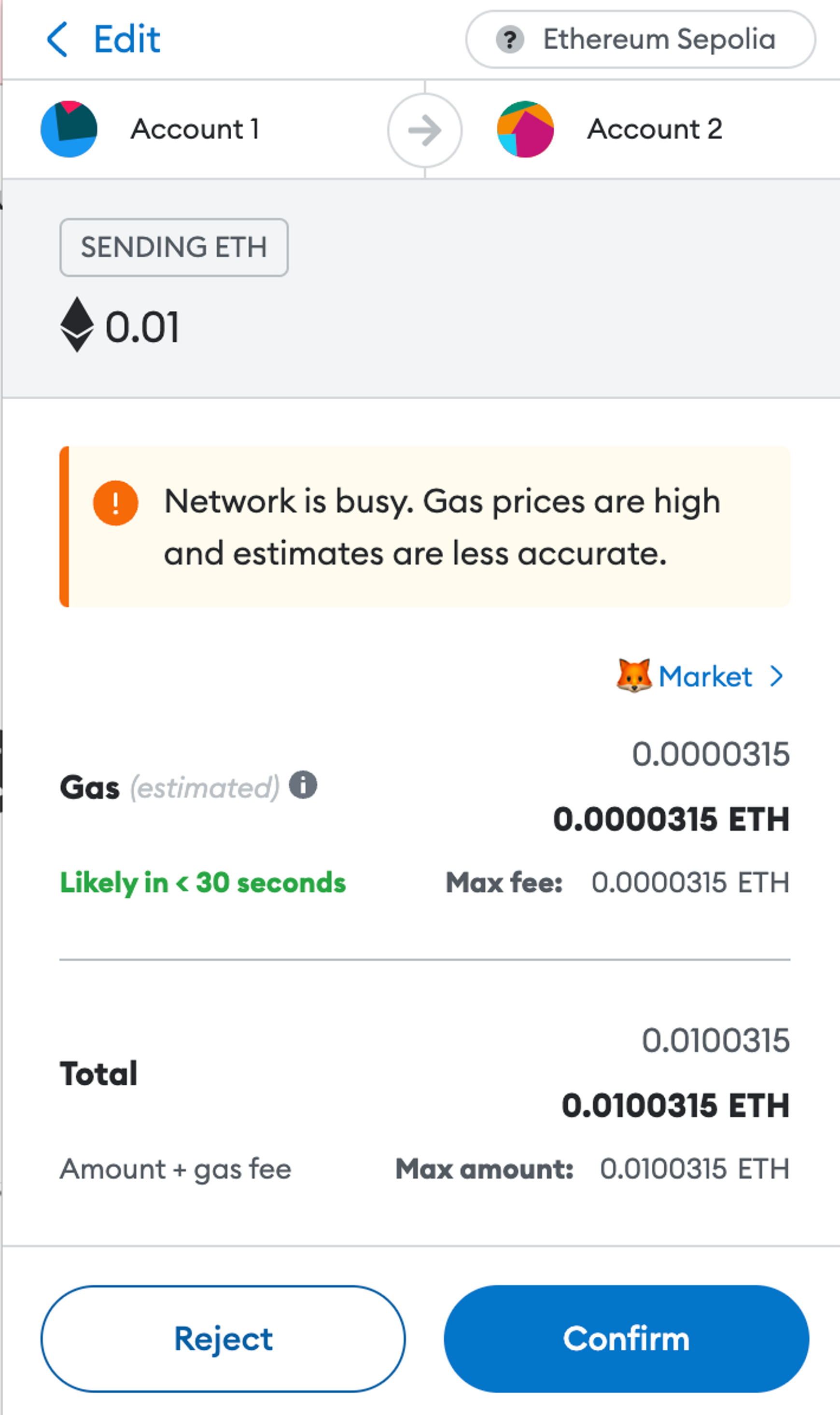The image size is (840, 1415).
Task: Go back to Edit the transaction
Action: coord(105,40)
